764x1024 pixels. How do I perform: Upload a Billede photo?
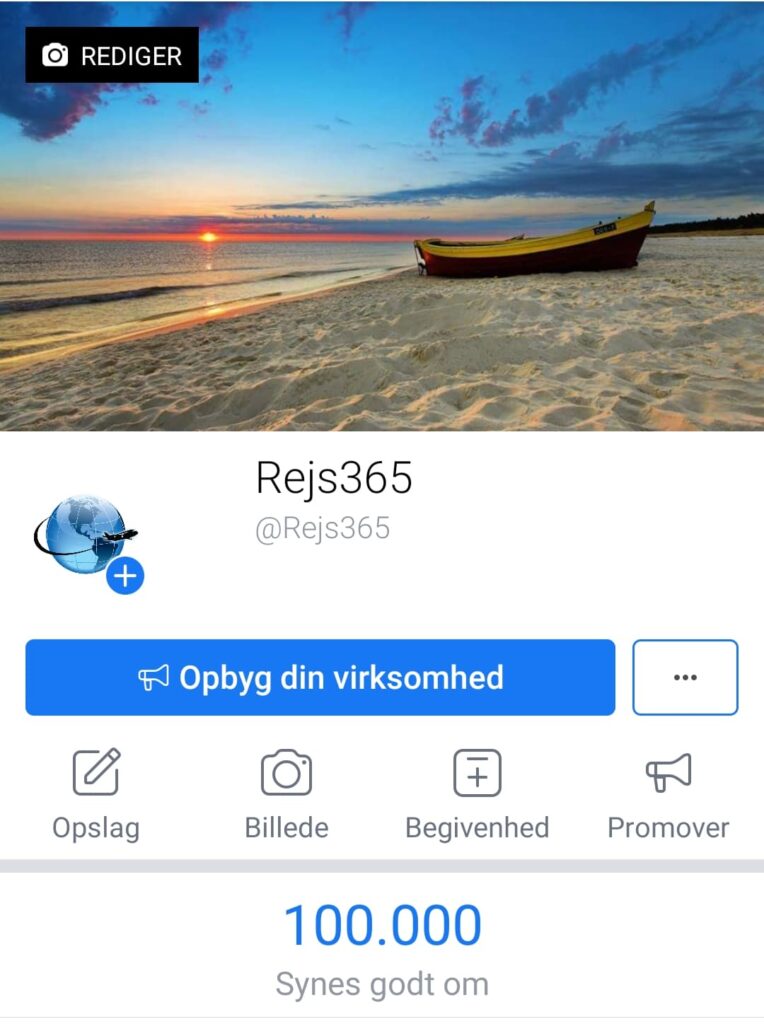click(286, 794)
